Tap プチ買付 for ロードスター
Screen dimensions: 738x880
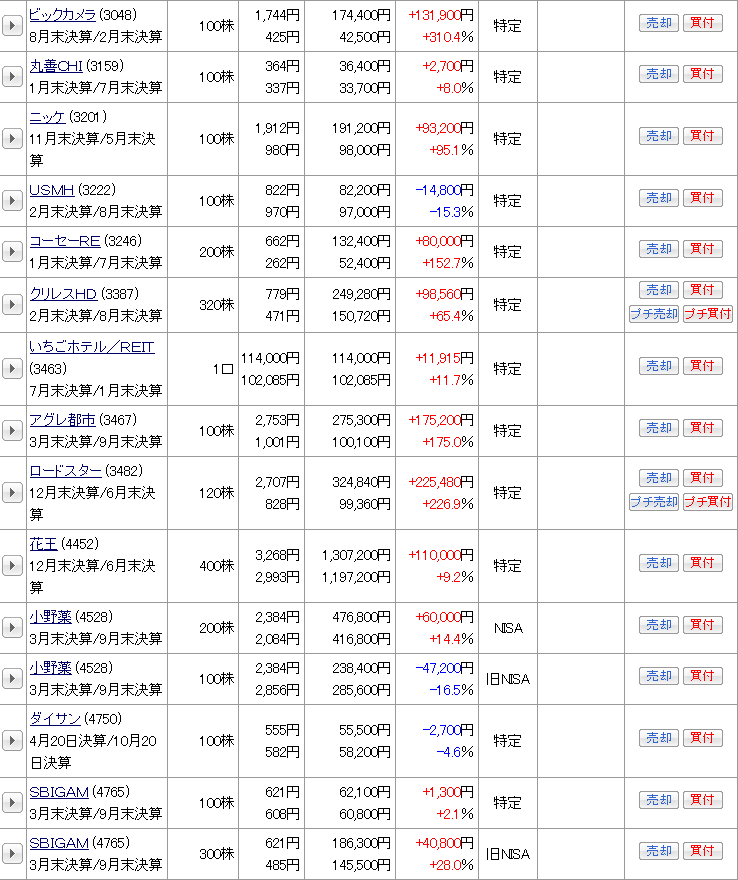[x=708, y=502]
